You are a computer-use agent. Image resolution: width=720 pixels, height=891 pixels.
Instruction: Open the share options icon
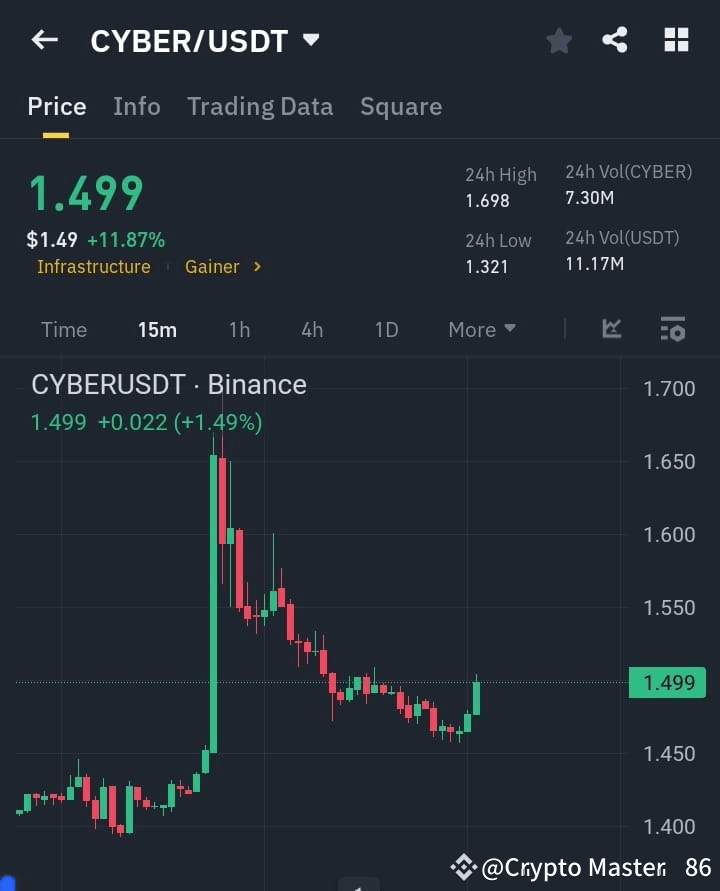pyautogui.click(x=614, y=40)
